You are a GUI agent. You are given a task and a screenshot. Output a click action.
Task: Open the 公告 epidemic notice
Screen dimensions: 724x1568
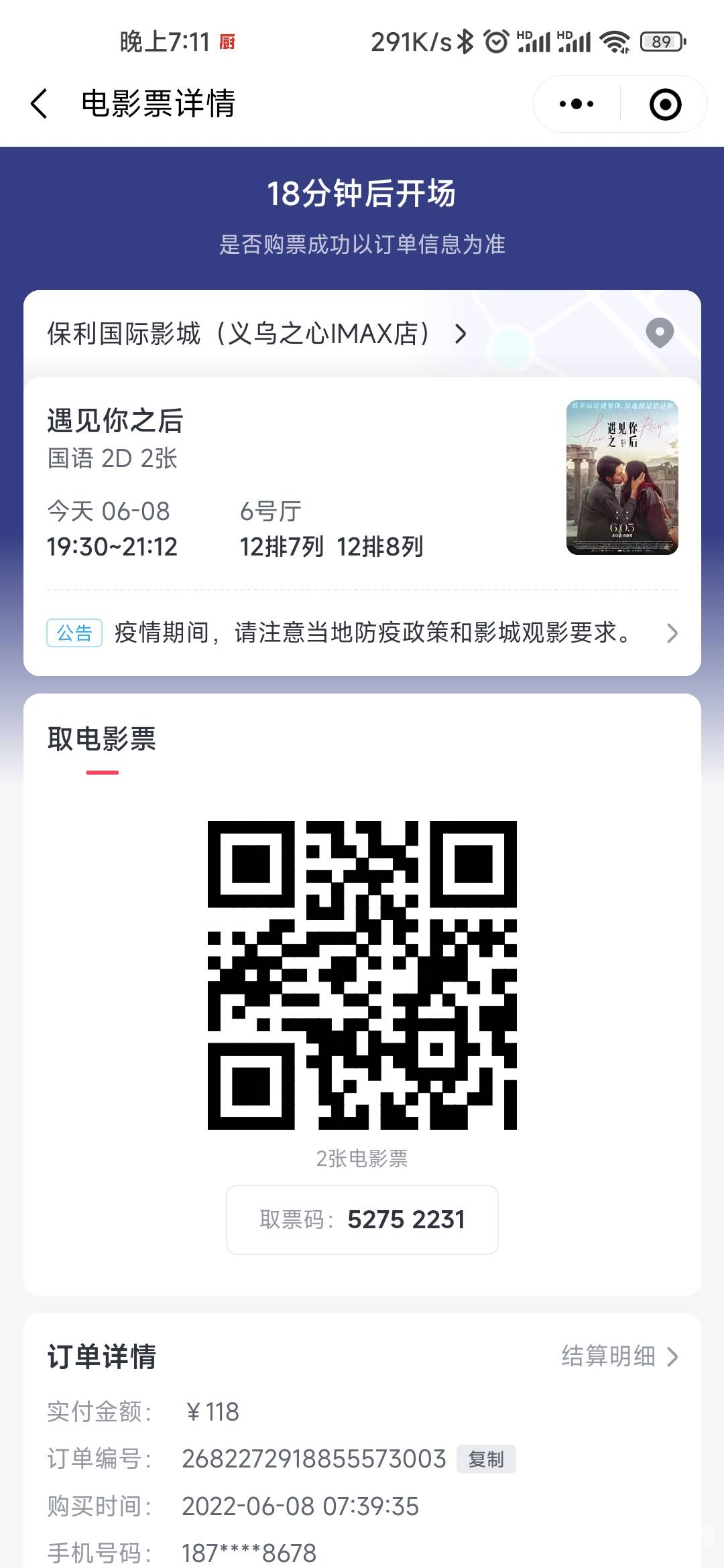pos(362,633)
